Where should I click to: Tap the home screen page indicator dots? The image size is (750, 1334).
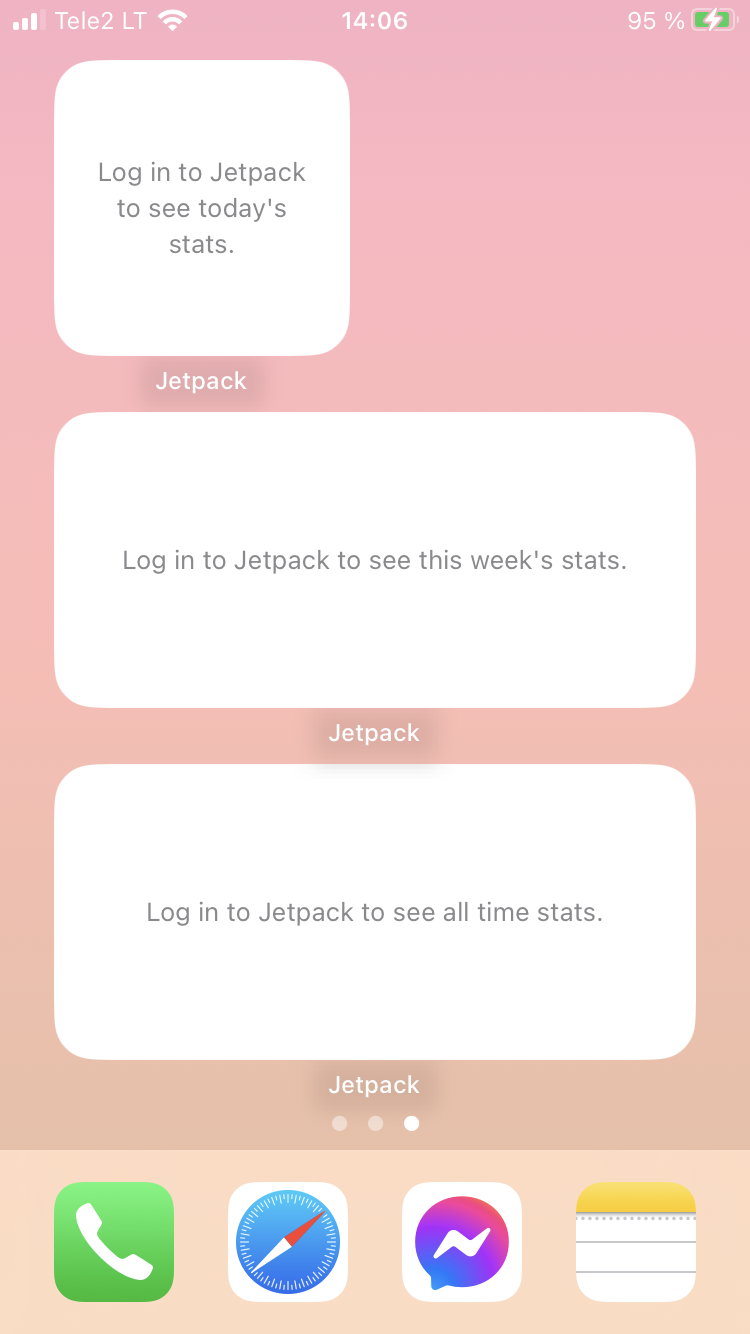tap(375, 1124)
